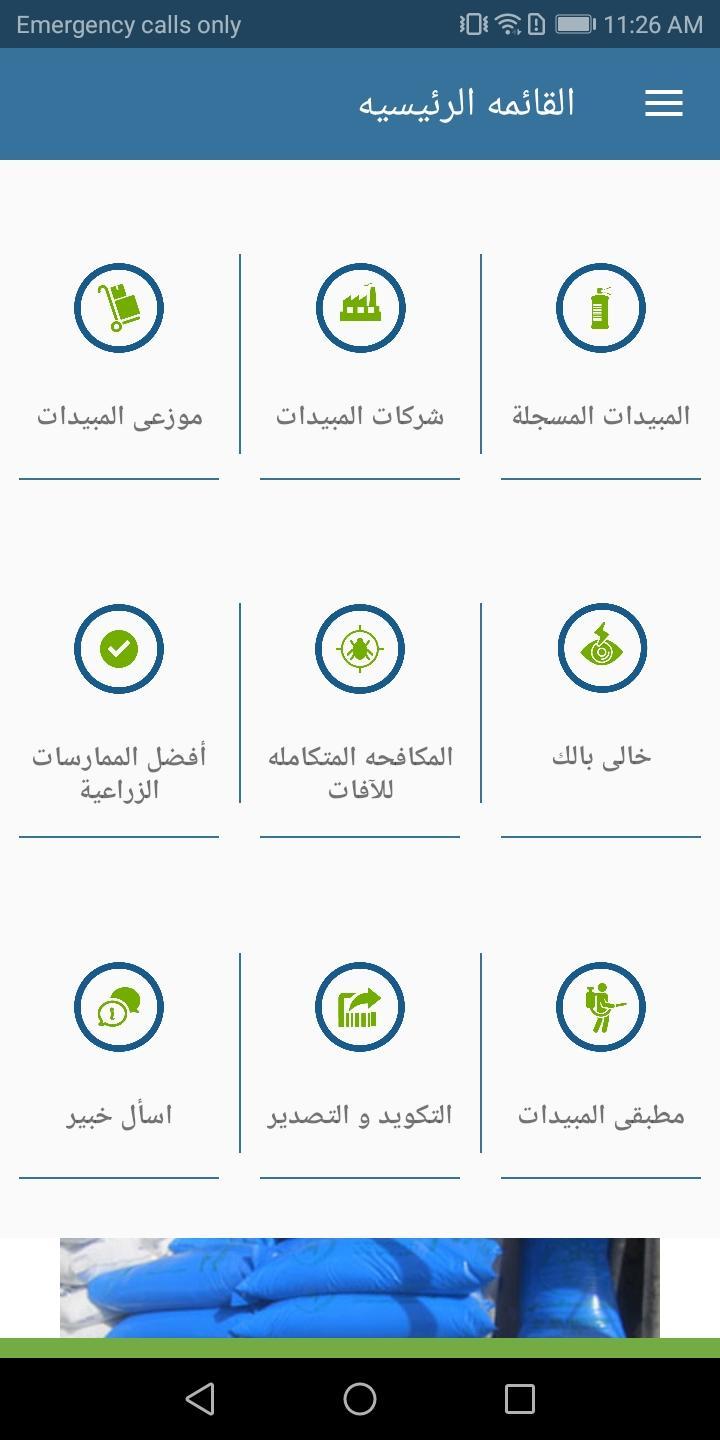This screenshot has width=720, height=1440.
Task: Open موزعى المبيدات (pesticide distributors)
Action: 119,350
